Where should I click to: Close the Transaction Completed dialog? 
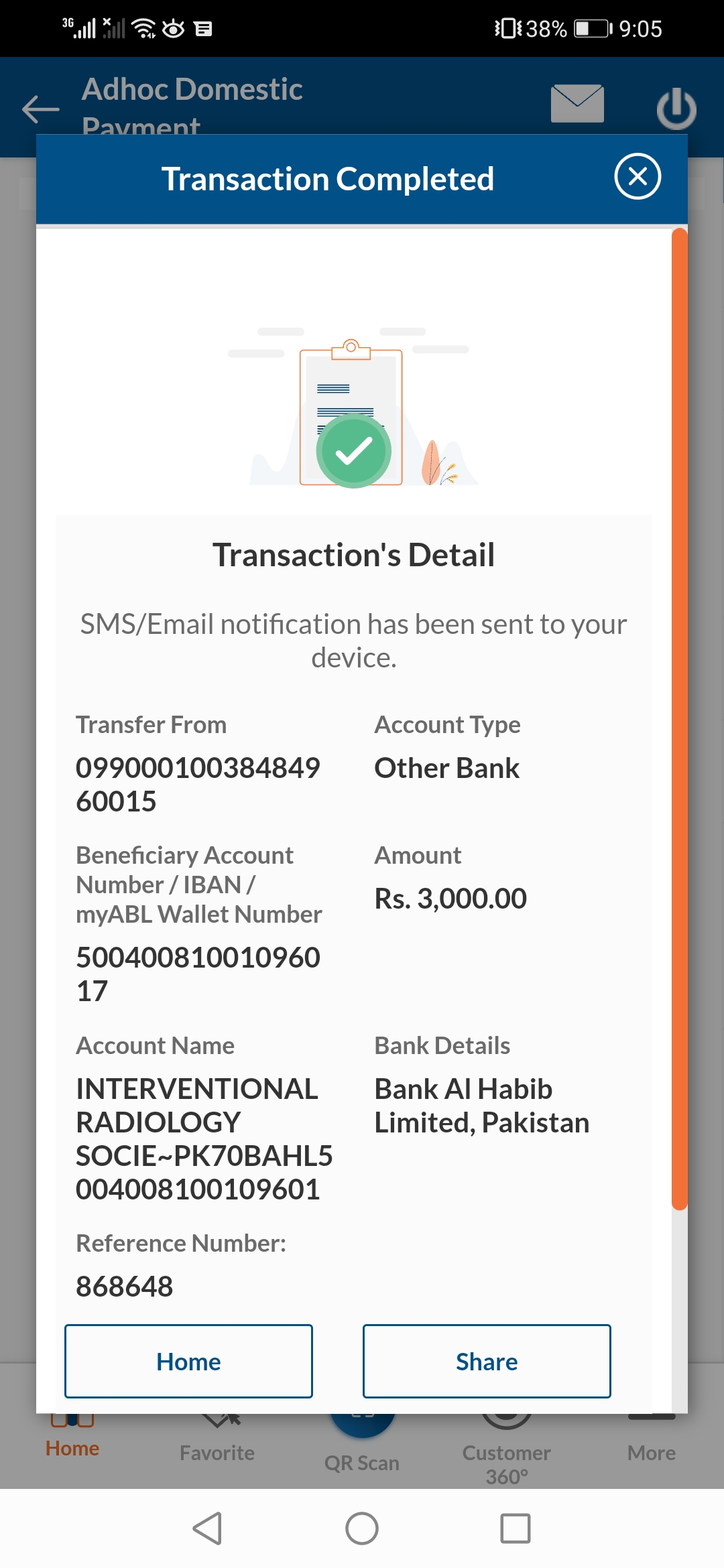tap(638, 176)
